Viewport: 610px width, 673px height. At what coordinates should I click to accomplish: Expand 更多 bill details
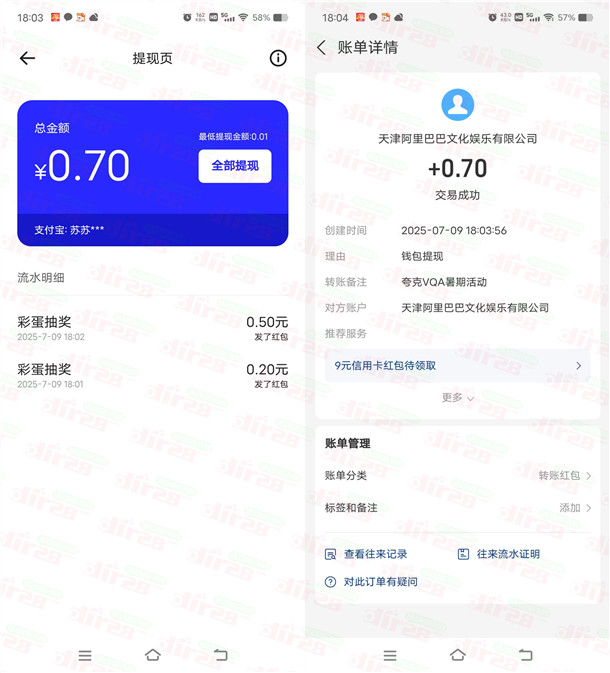[x=457, y=397]
